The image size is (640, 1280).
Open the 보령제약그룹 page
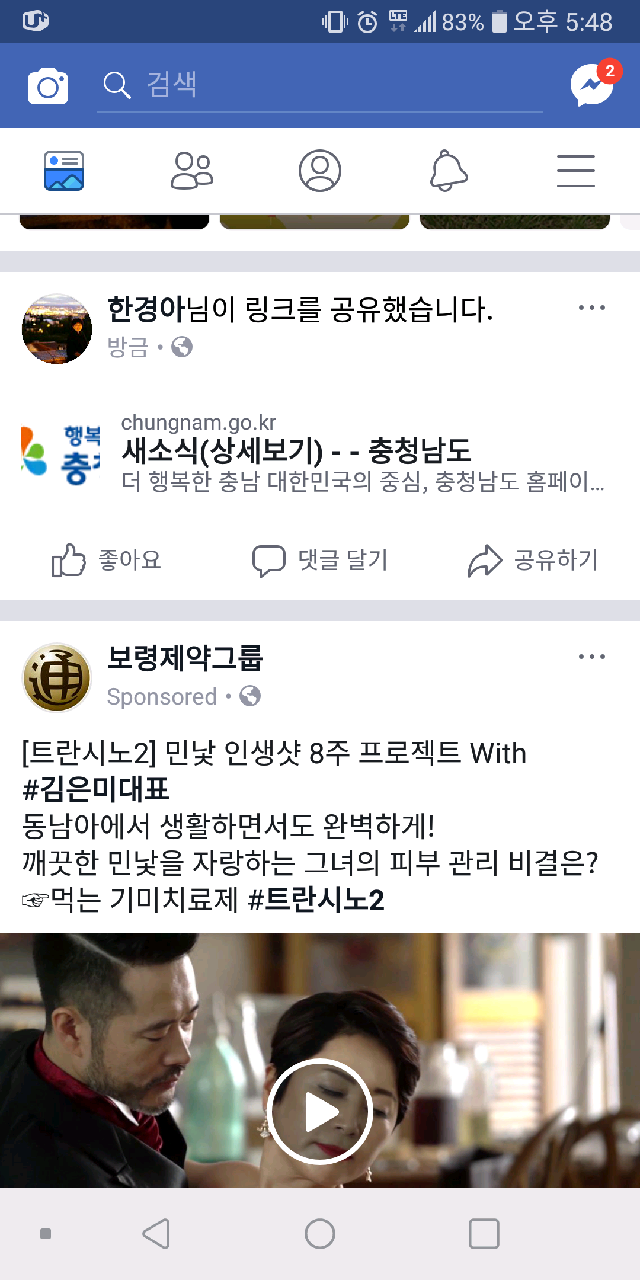[x=185, y=658]
